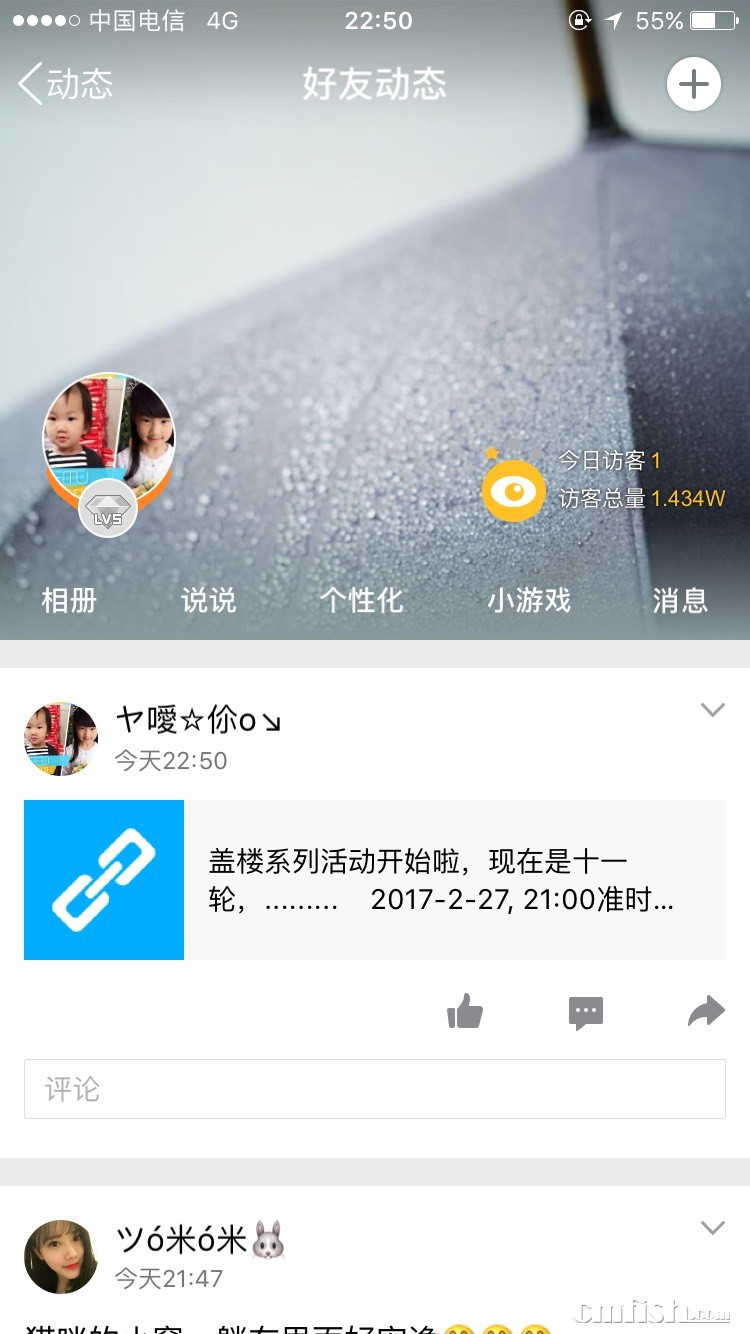Open 说说 tab
Viewport: 750px width, 1334px height.
pyautogui.click(x=208, y=600)
